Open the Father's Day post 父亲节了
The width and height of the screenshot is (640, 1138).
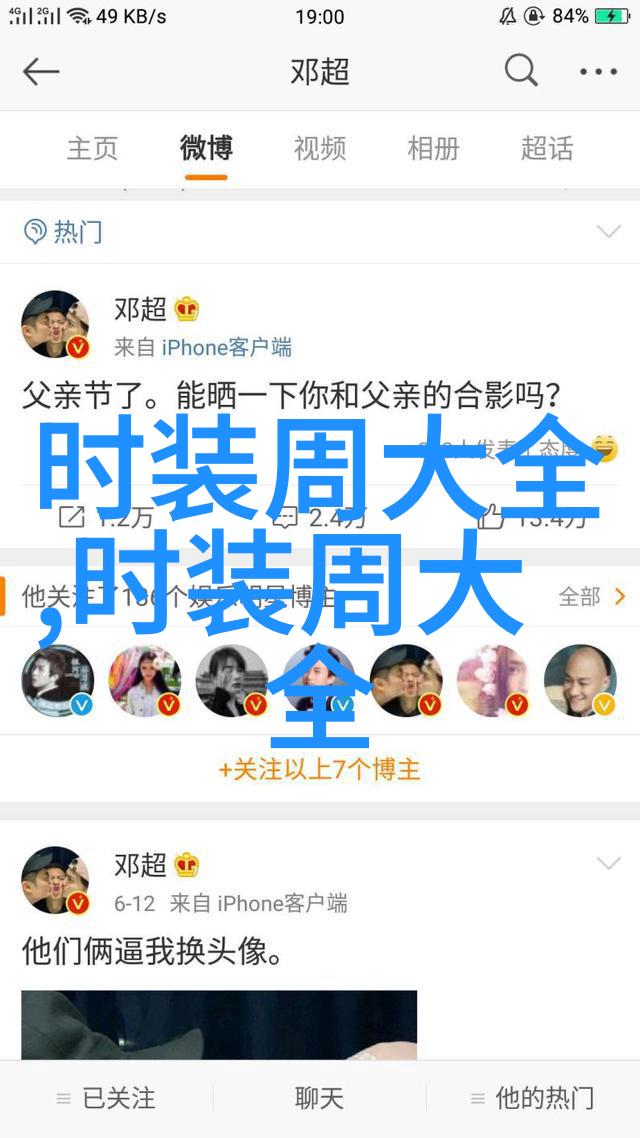290,392
